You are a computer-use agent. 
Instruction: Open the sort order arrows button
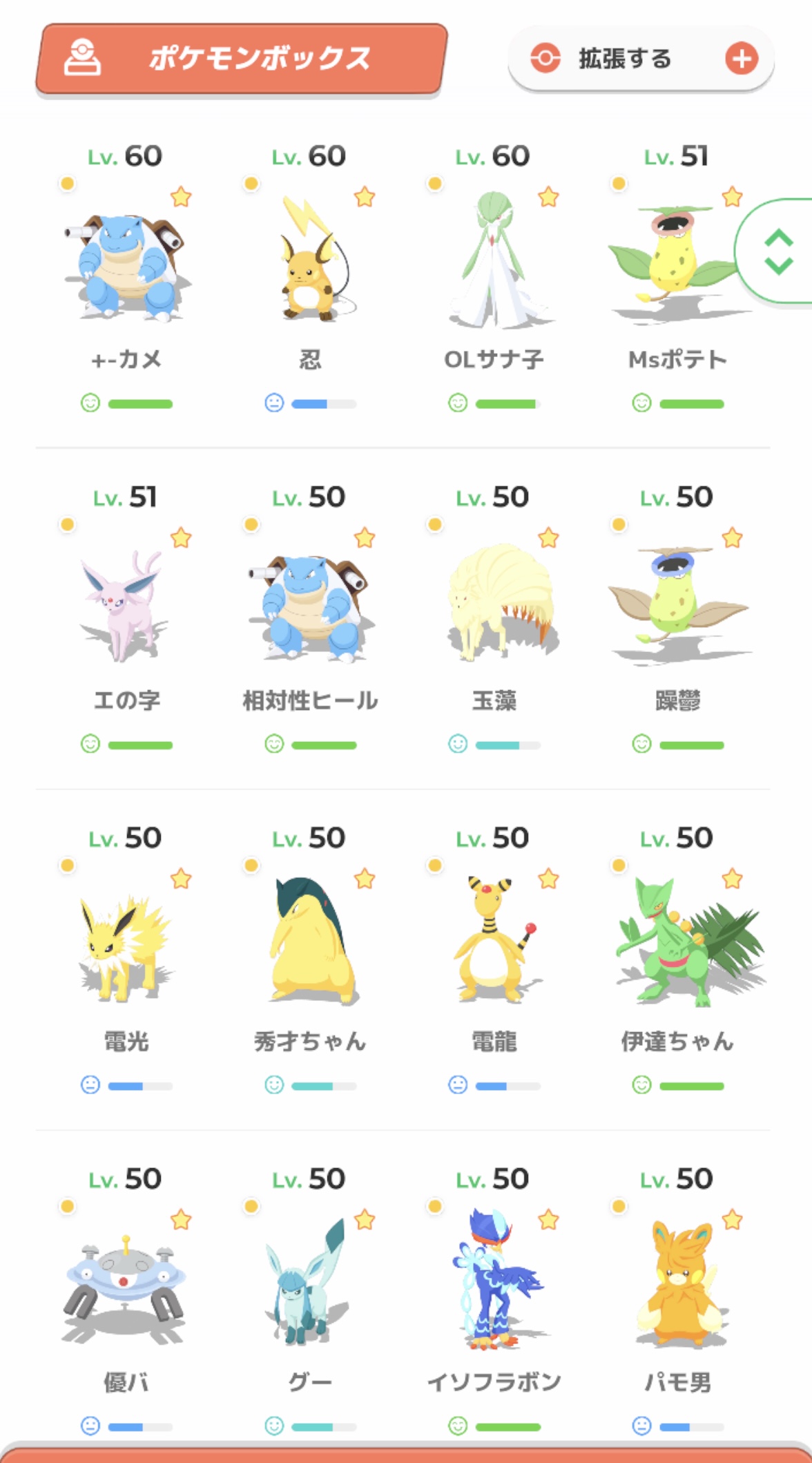[x=778, y=251]
